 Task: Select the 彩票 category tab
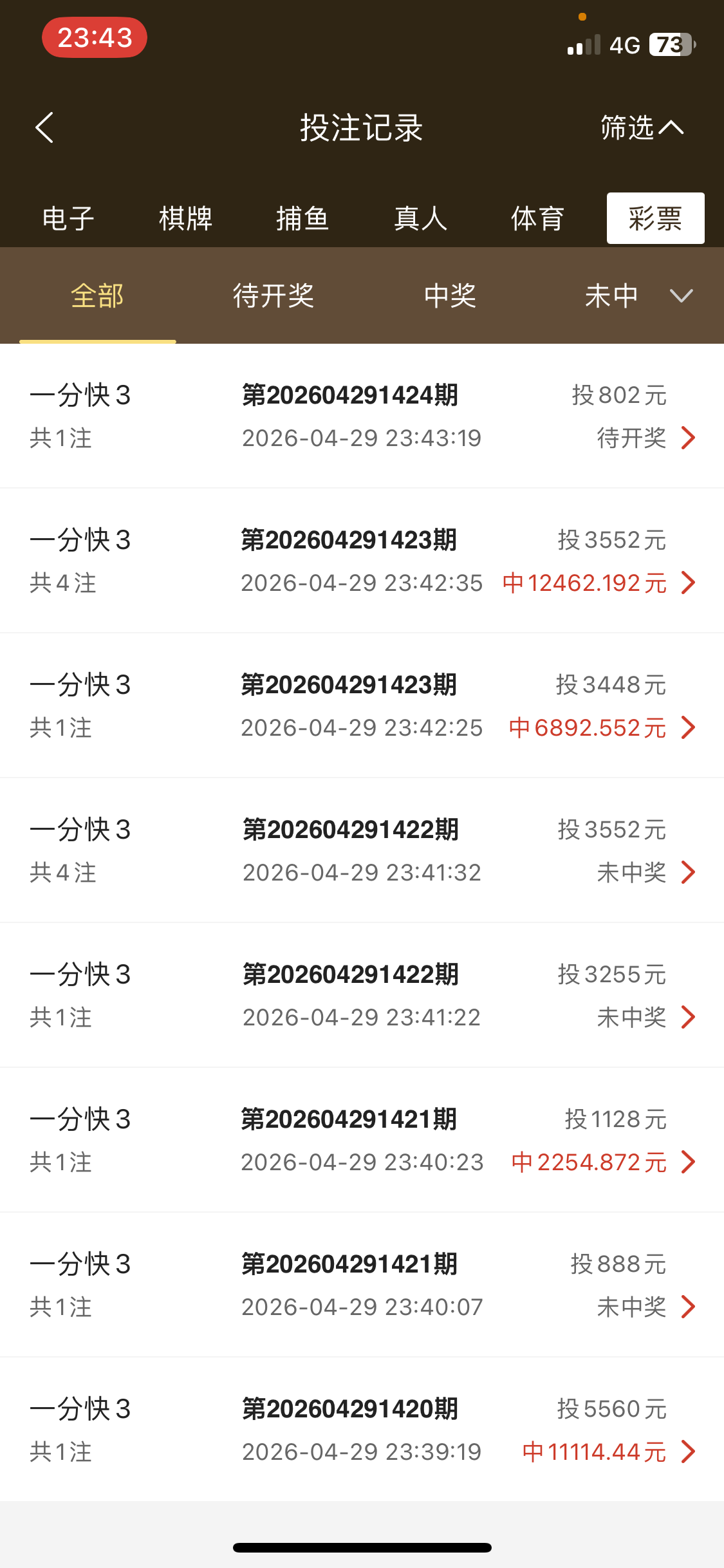pyautogui.click(x=655, y=219)
